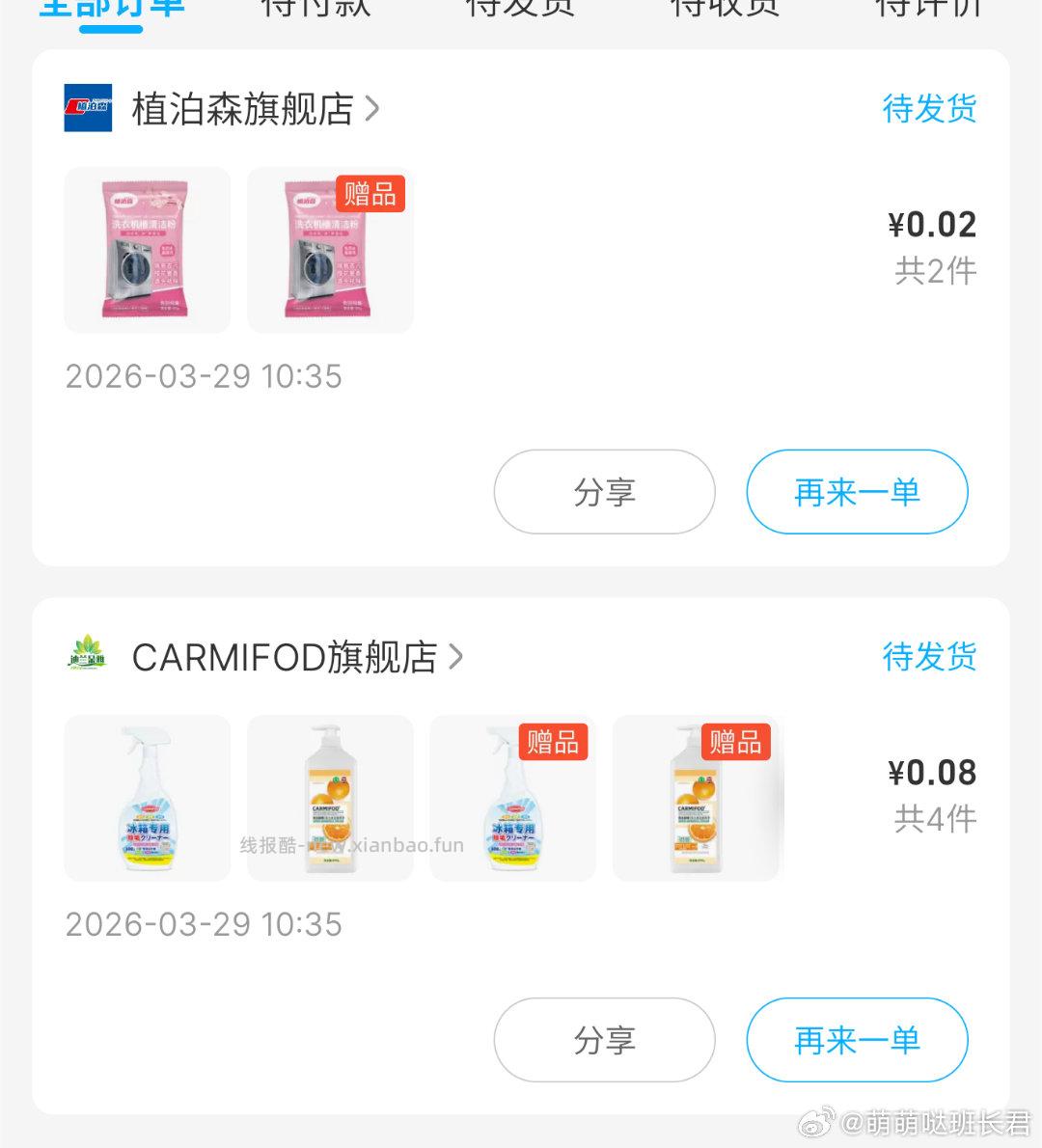The height and width of the screenshot is (1148, 1042).
Task: Open the last 赠品 orange bottle thumbnail
Action: [x=697, y=797]
